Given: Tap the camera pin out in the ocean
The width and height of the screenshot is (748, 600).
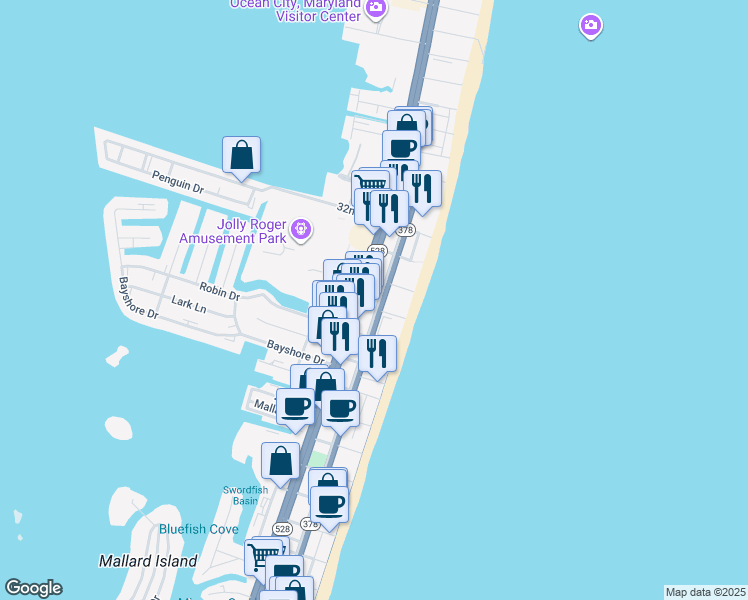Looking at the screenshot, I should point(591,26).
